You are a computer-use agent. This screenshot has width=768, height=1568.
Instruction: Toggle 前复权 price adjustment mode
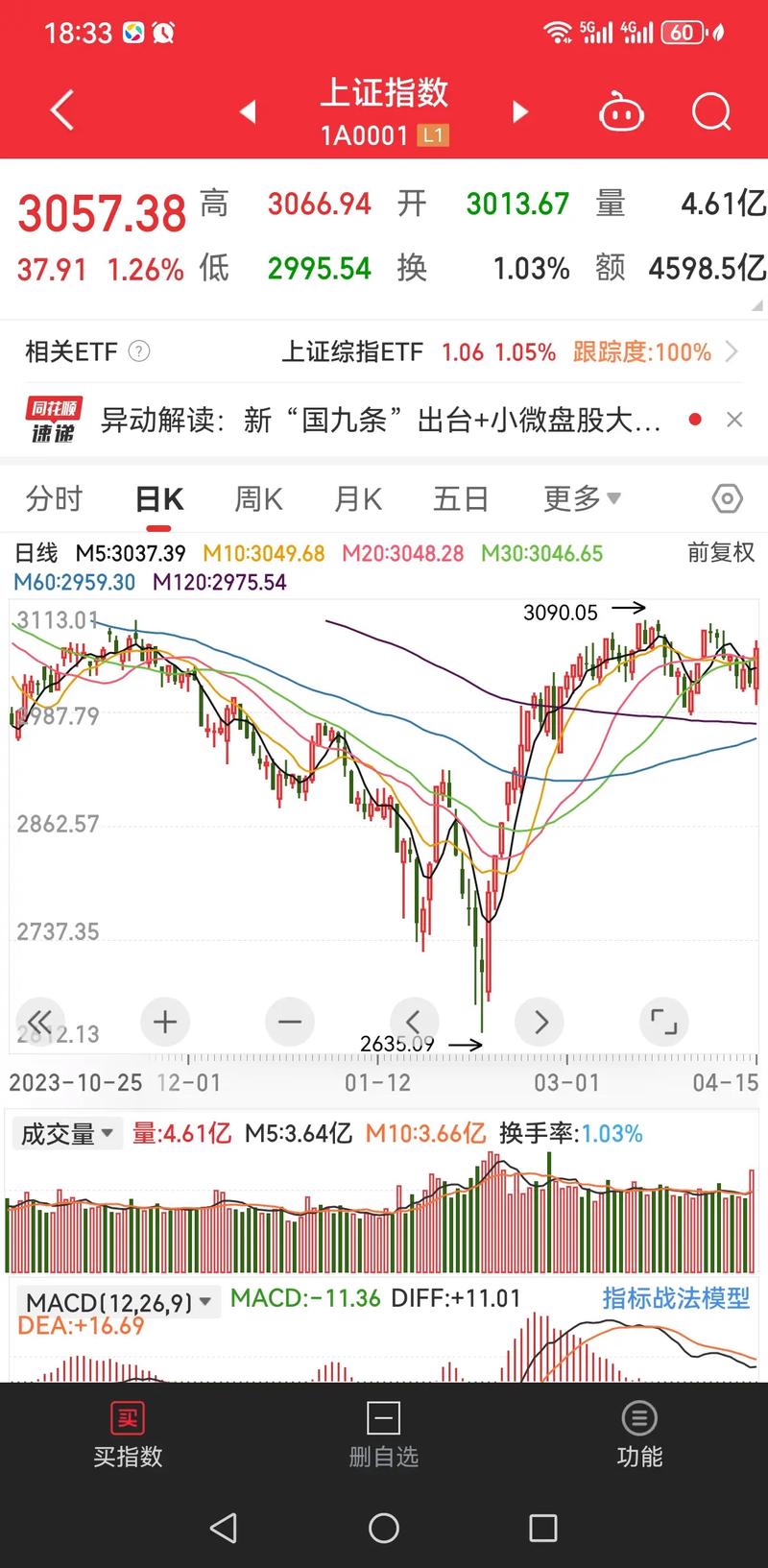click(x=721, y=553)
